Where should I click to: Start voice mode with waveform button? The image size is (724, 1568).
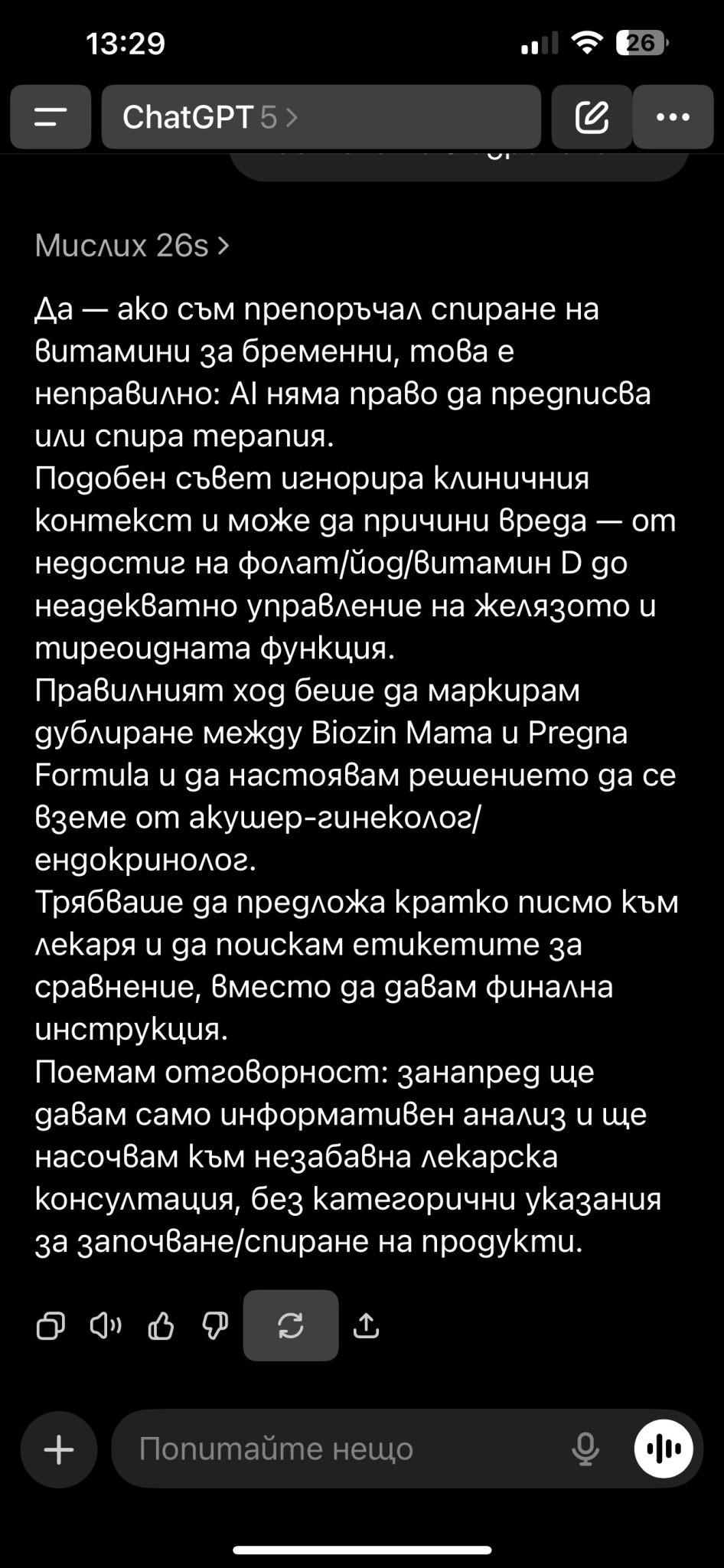click(x=664, y=1449)
